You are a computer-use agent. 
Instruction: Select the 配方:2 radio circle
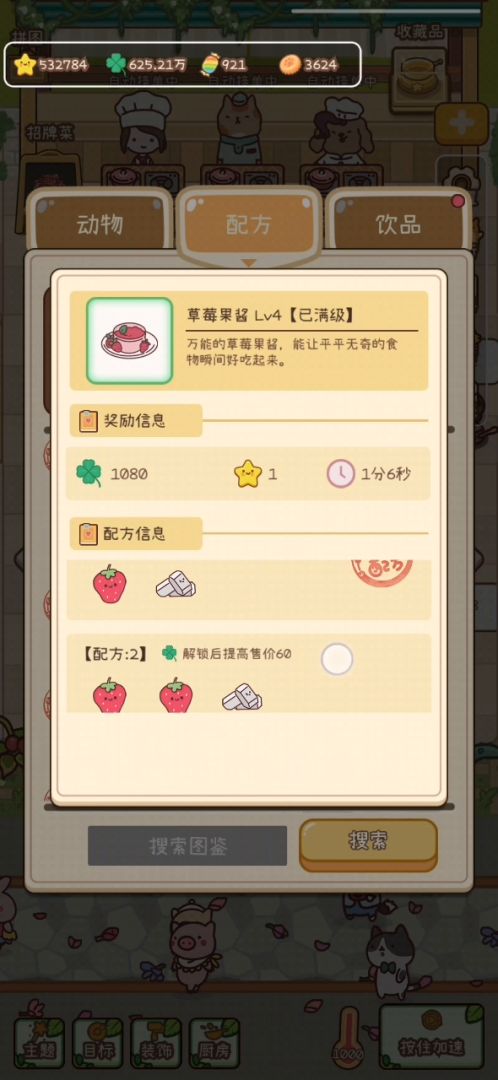[337, 659]
